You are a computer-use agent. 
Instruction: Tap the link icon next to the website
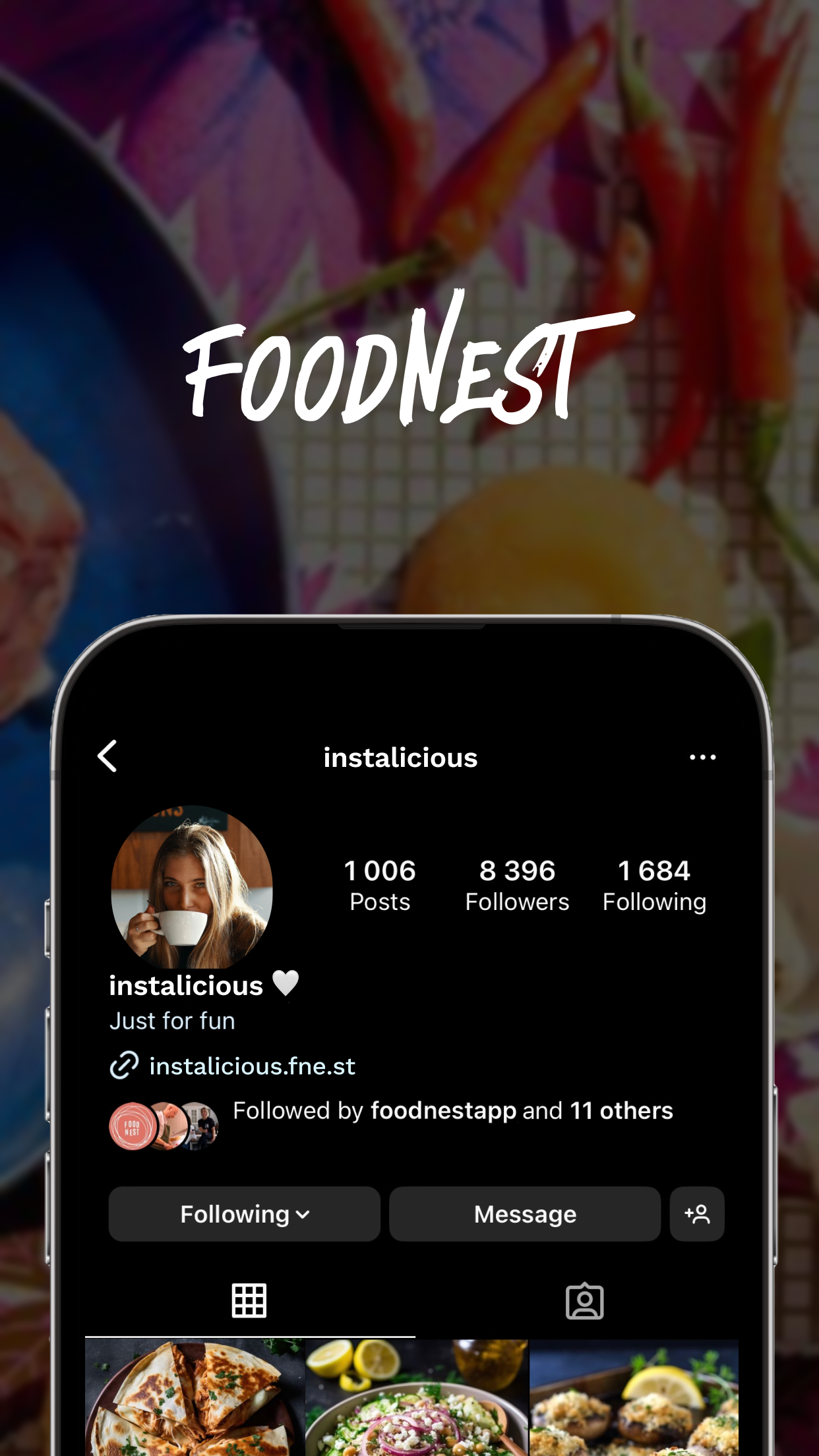(x=126, y=1066)
